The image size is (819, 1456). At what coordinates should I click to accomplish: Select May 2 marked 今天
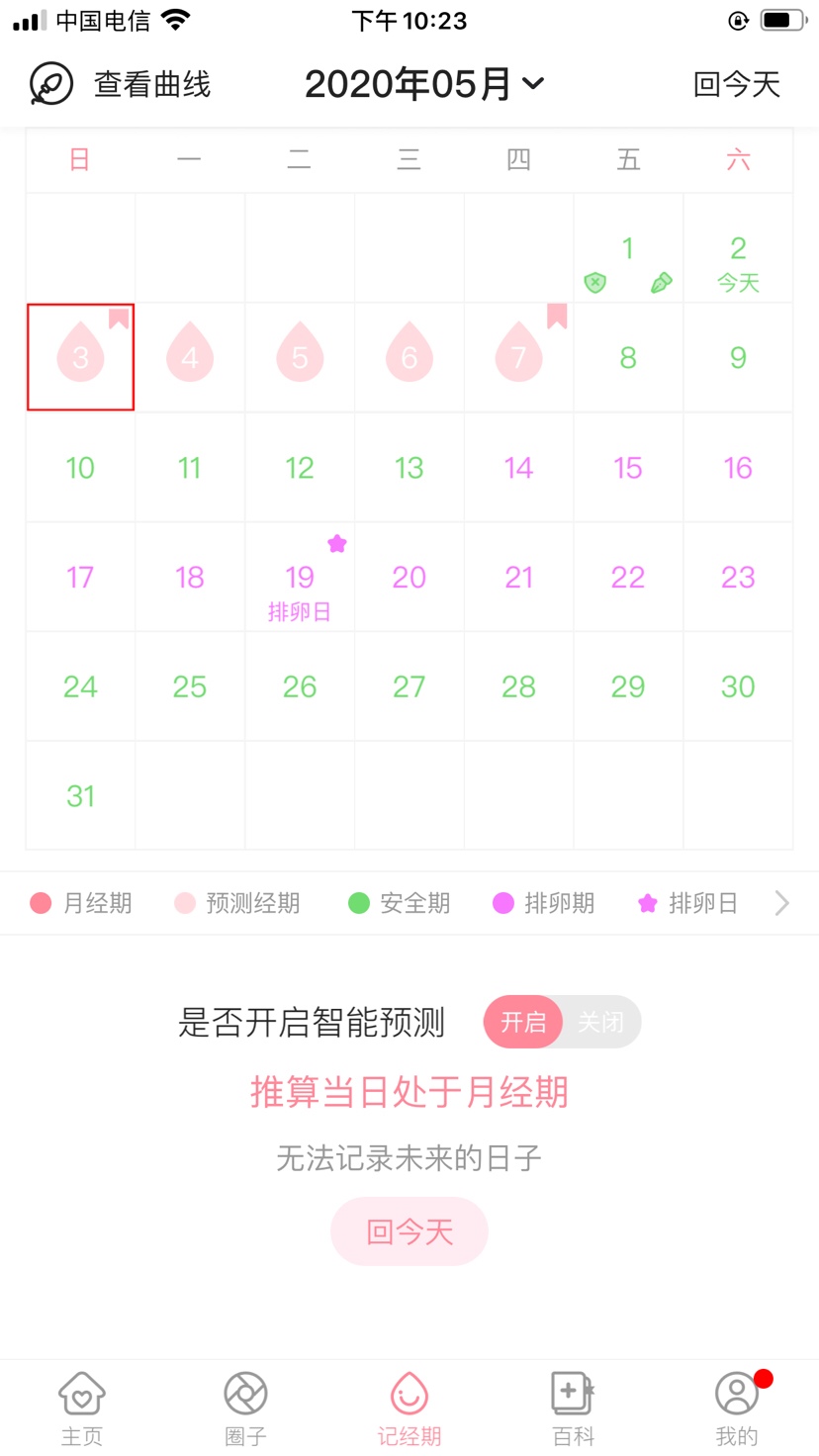point(738,259)
